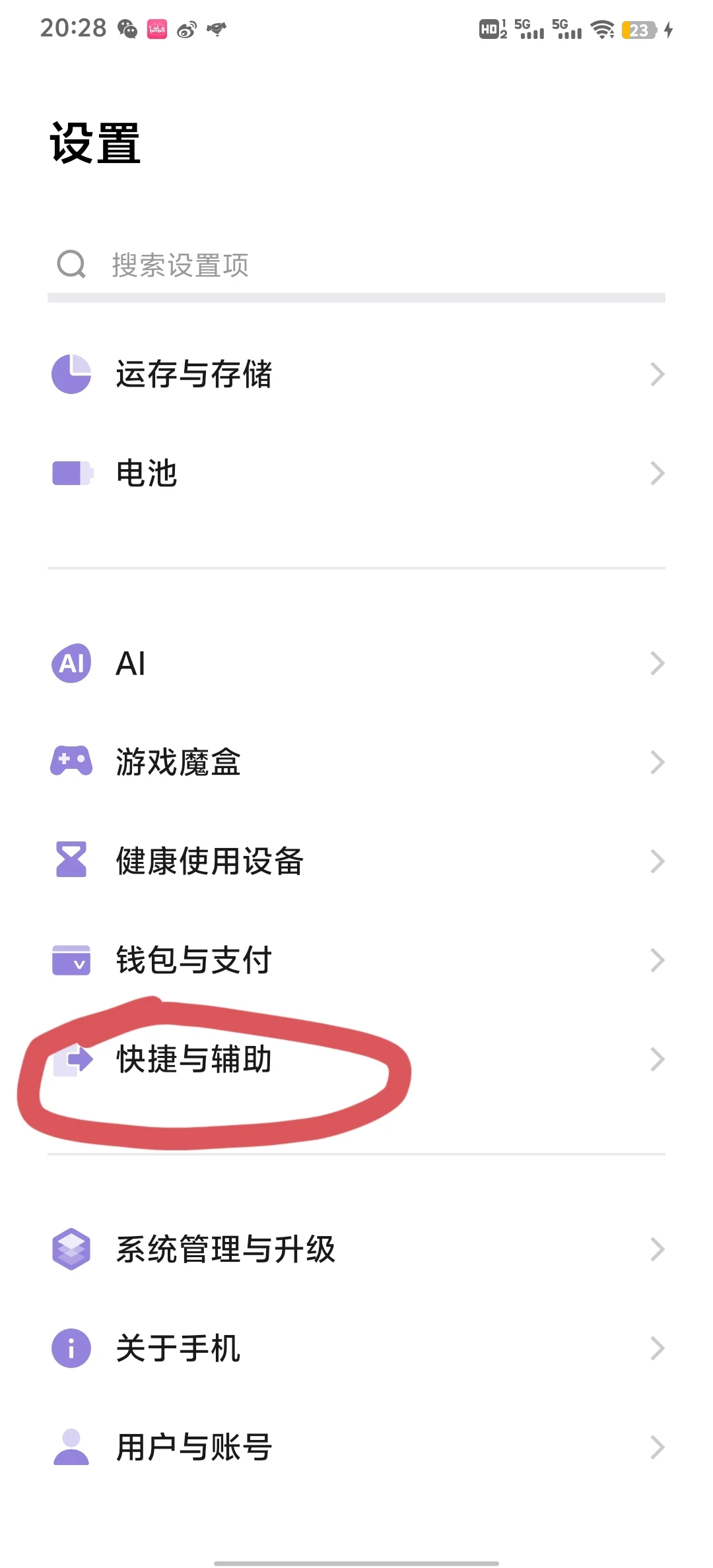Tap the hourglass icon beside 健康使用设备
This screenshot has height=1568, width=713.
[x=71, y=861]
